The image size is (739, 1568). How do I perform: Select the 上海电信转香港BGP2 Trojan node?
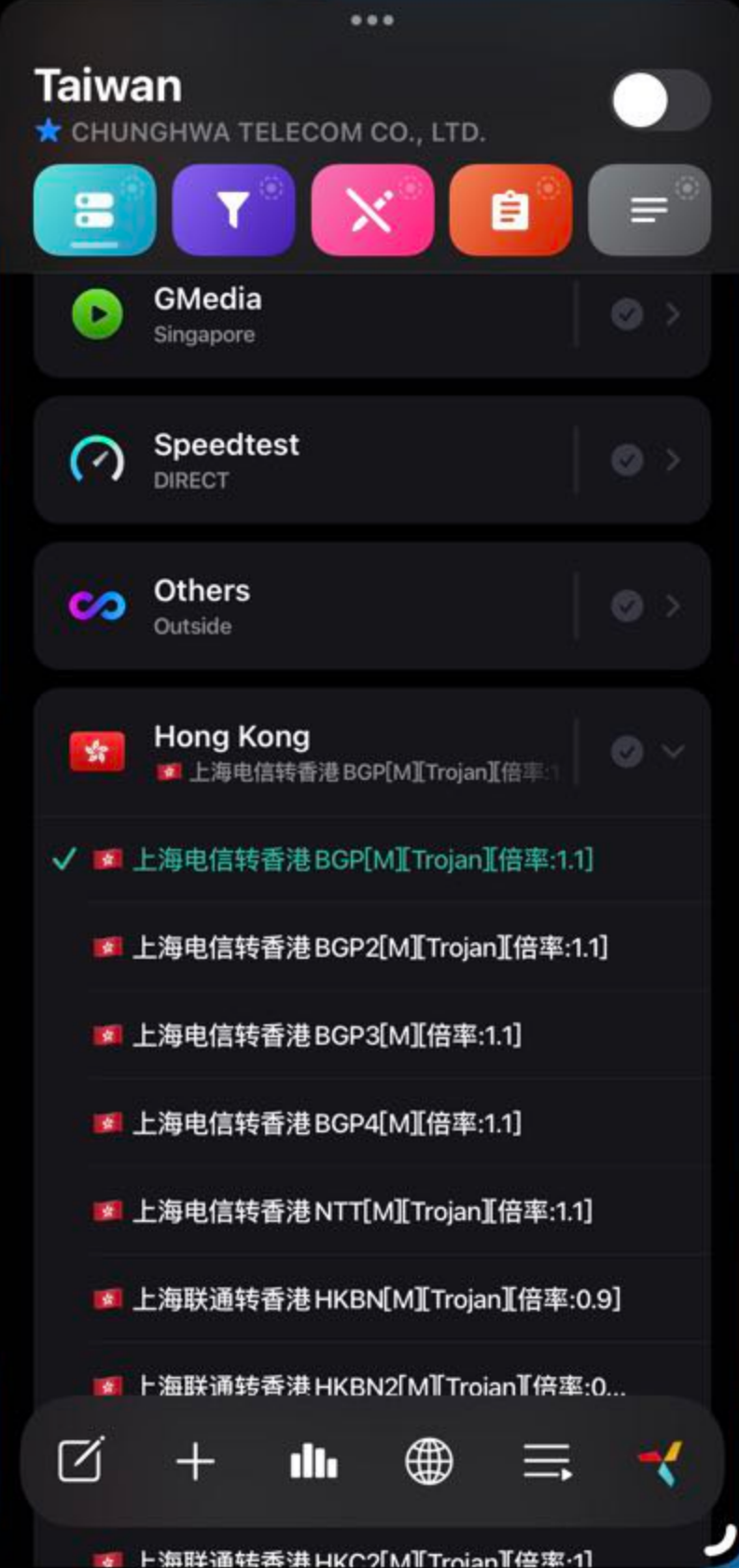coord(369,948)
